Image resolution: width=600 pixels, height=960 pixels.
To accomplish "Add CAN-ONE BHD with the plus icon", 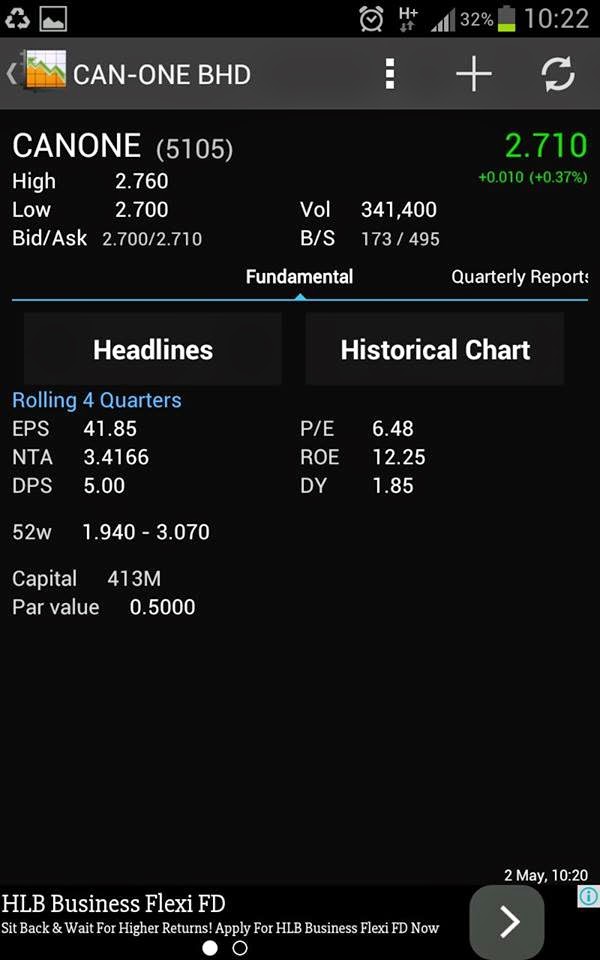I will (473, 74).
